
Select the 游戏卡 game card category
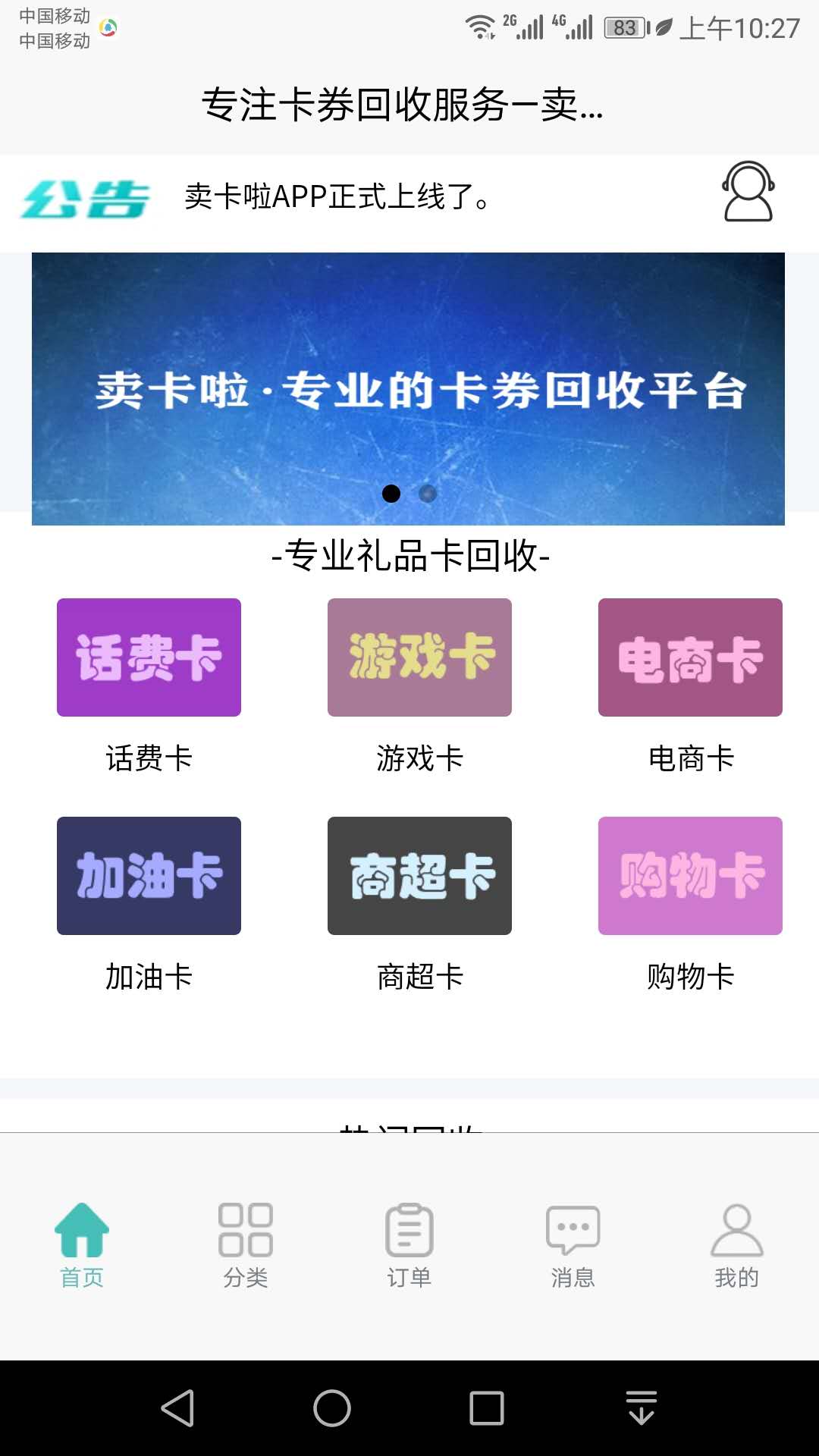tap(419, 657)
